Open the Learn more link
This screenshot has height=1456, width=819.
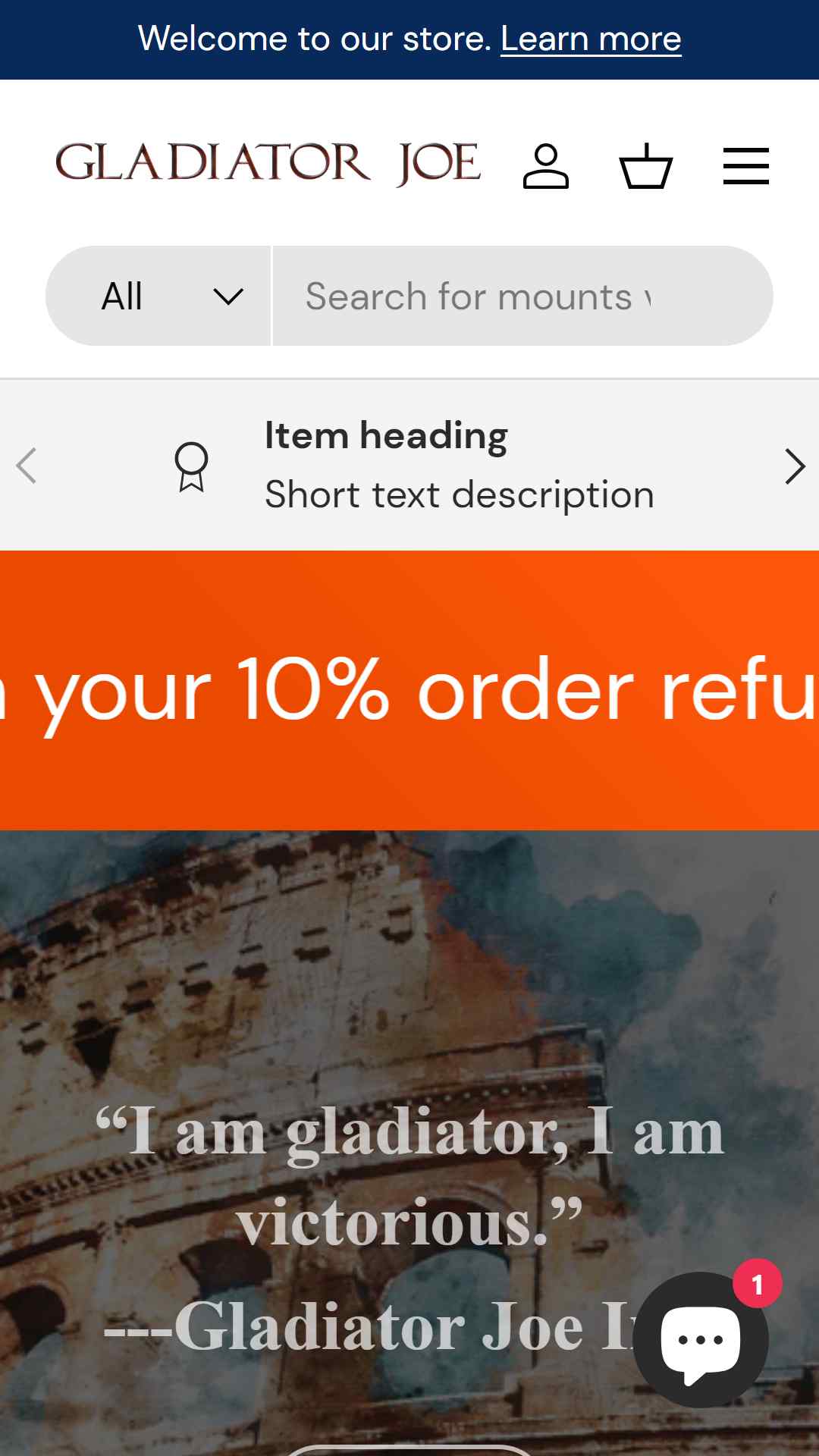(x=591, y=39)
